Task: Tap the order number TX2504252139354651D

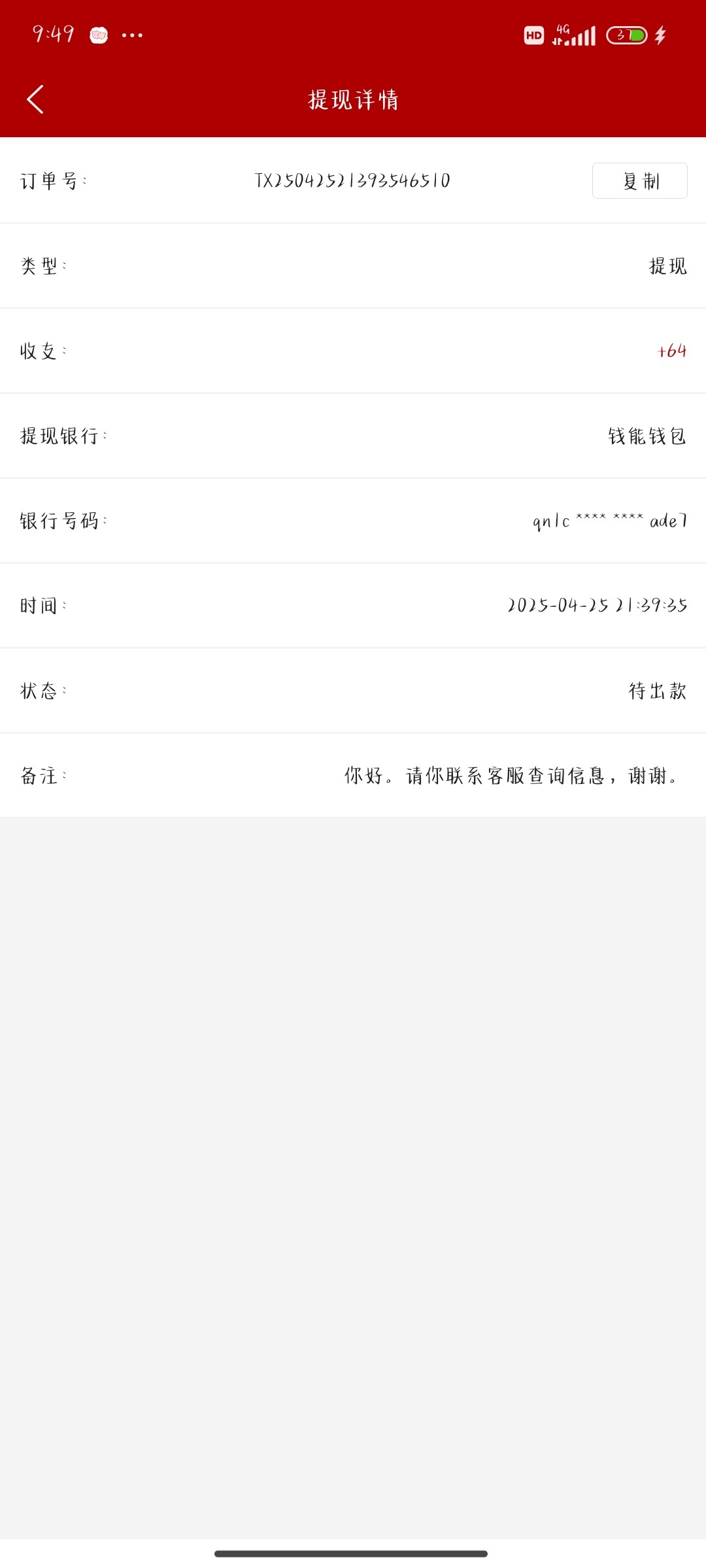Action: point(353,182)
